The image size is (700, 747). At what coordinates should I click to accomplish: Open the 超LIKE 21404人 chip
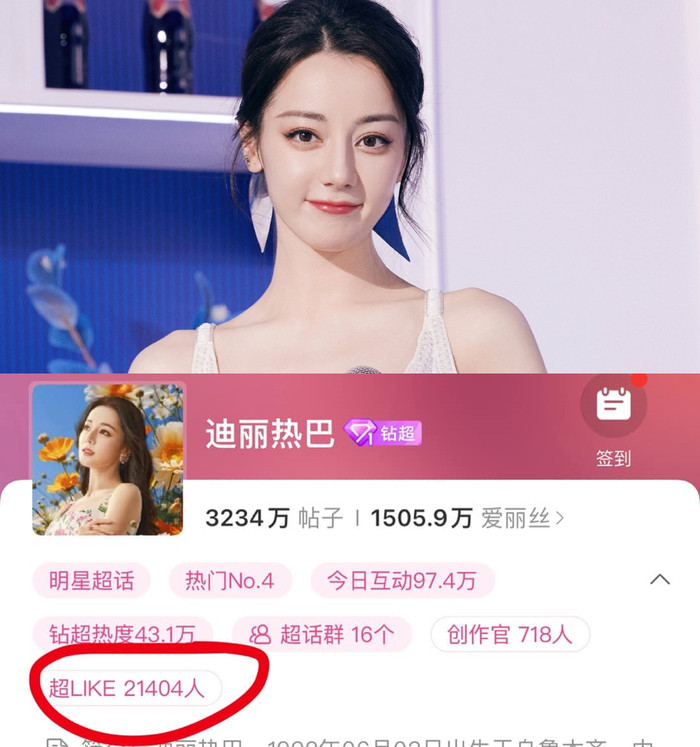[127, 688]
